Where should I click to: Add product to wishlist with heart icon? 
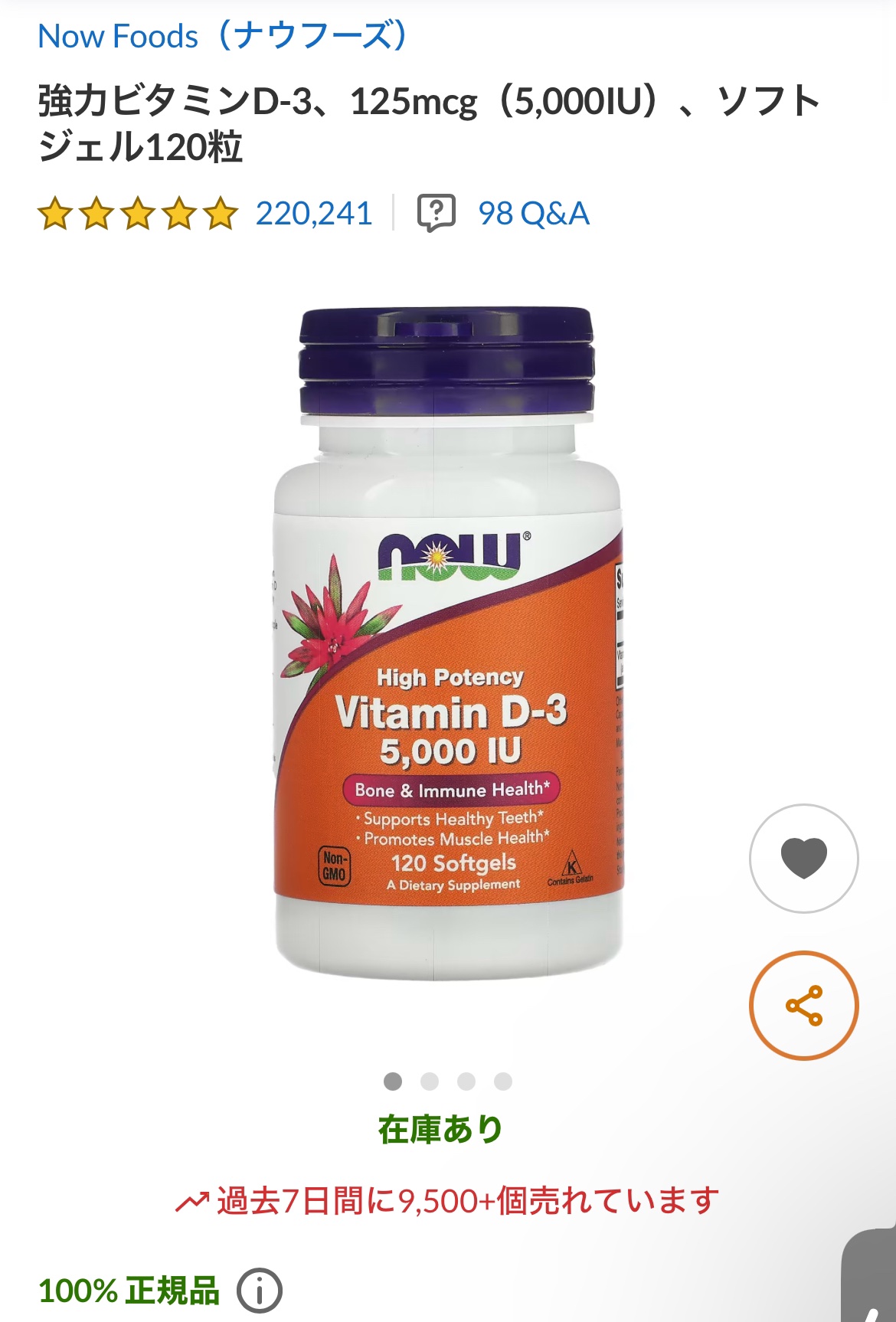[803, 858]
